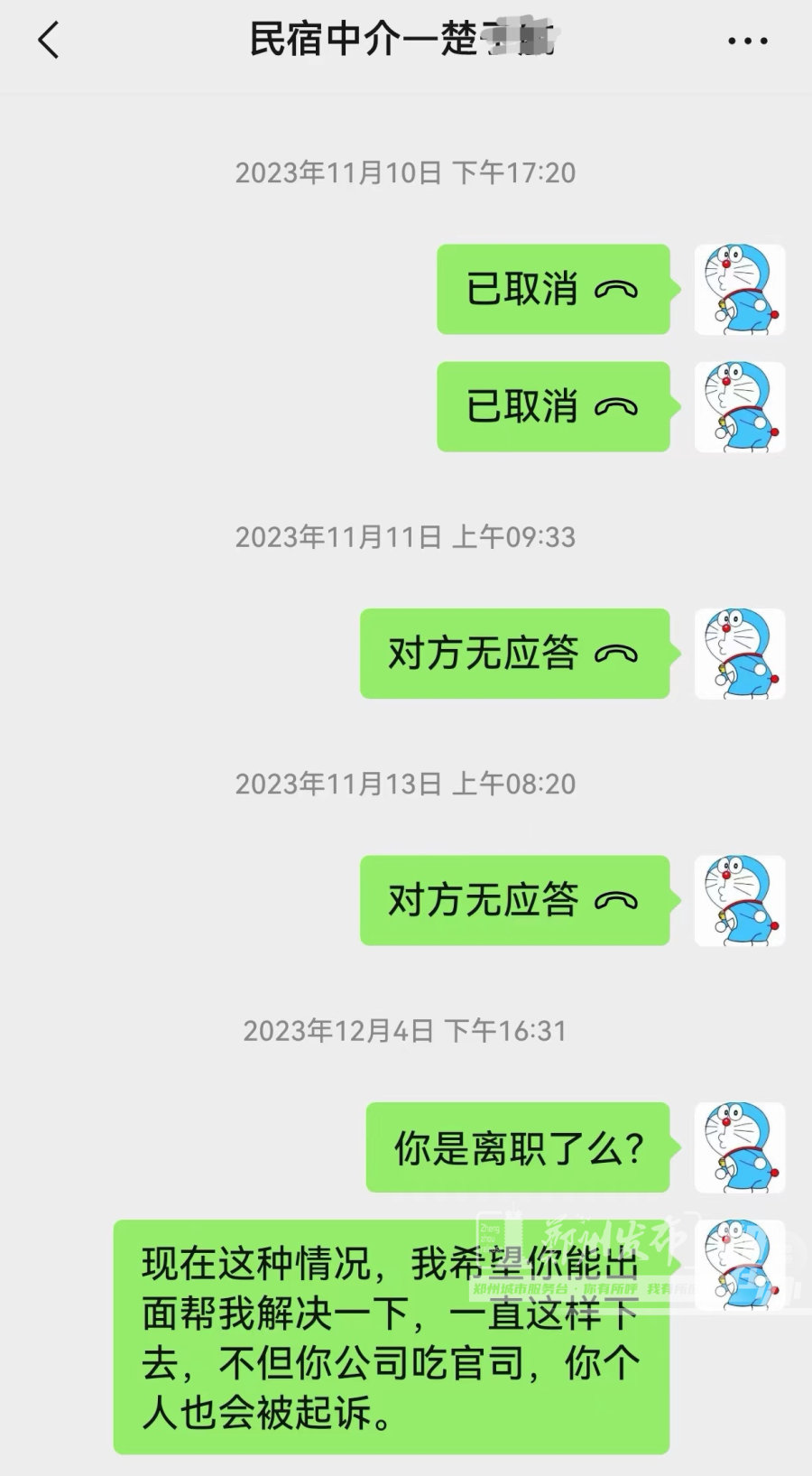Screen dimensions: 812x1476
Task: Open the avatar beside 你是离职了么?
Action: pyautogui.click(x=739, y=1147)
